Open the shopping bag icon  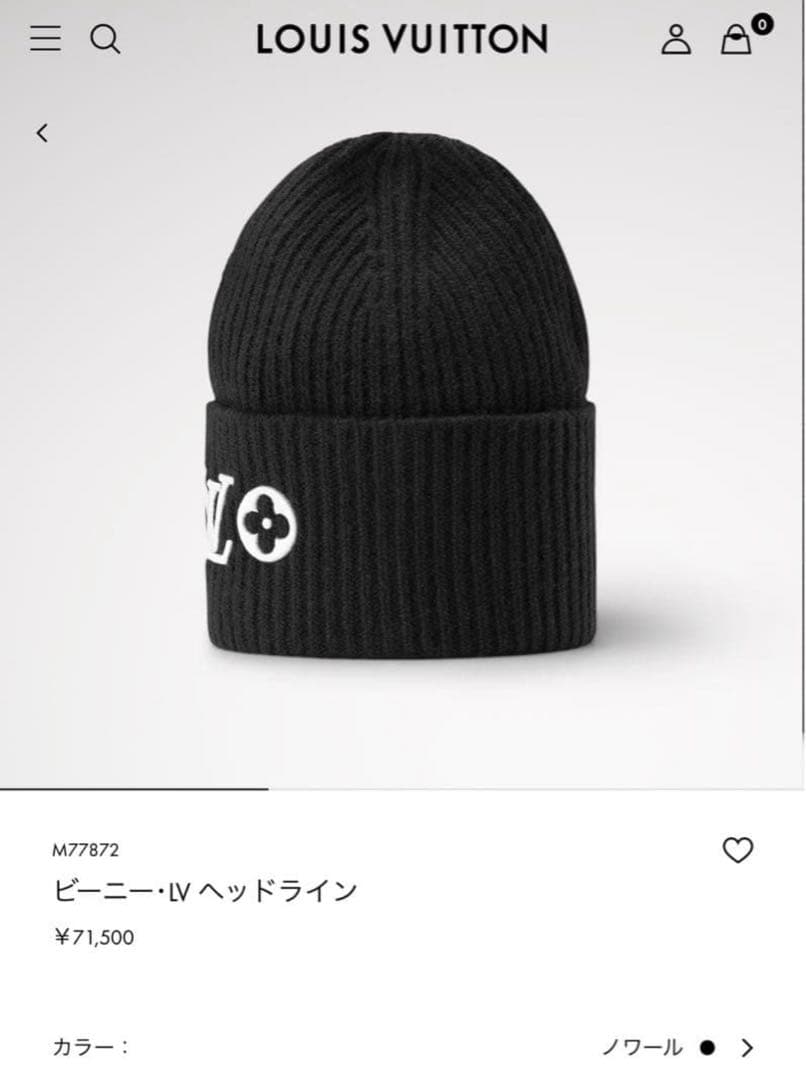coord(735,43)
